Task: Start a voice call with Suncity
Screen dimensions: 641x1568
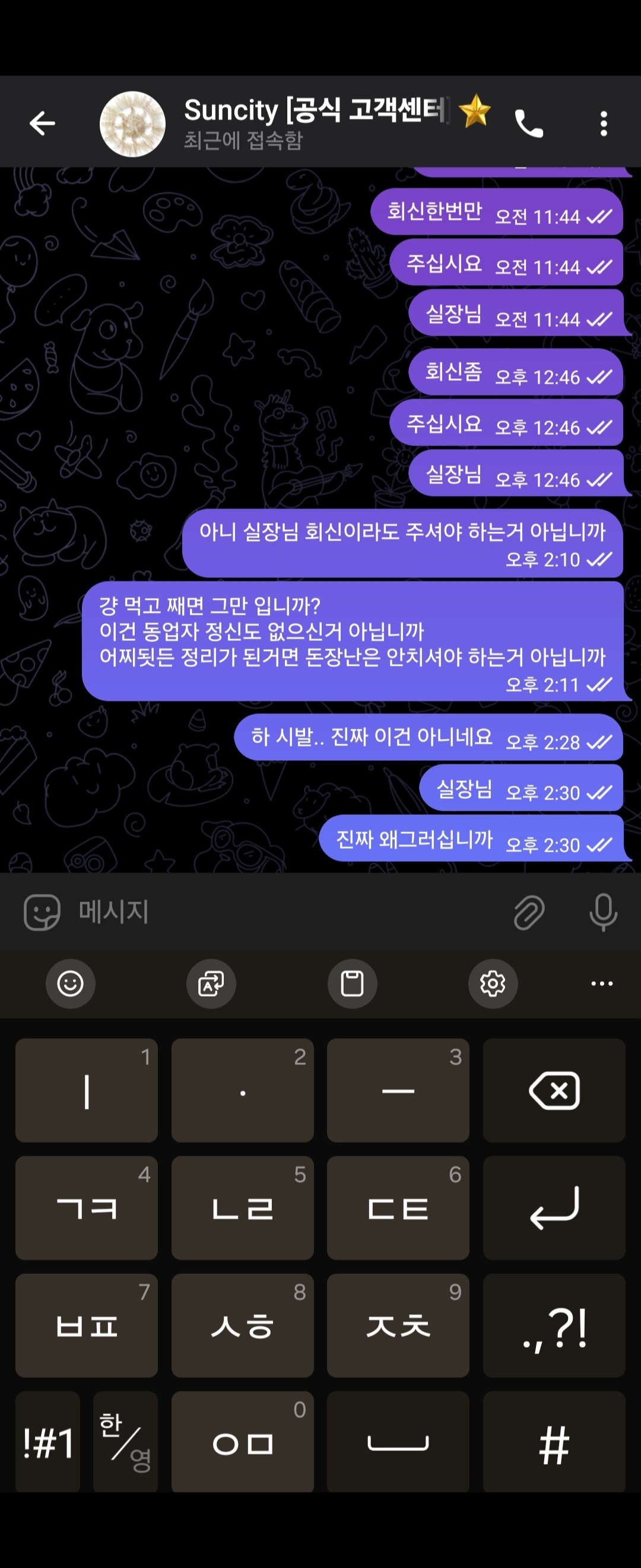Action: 528,124
